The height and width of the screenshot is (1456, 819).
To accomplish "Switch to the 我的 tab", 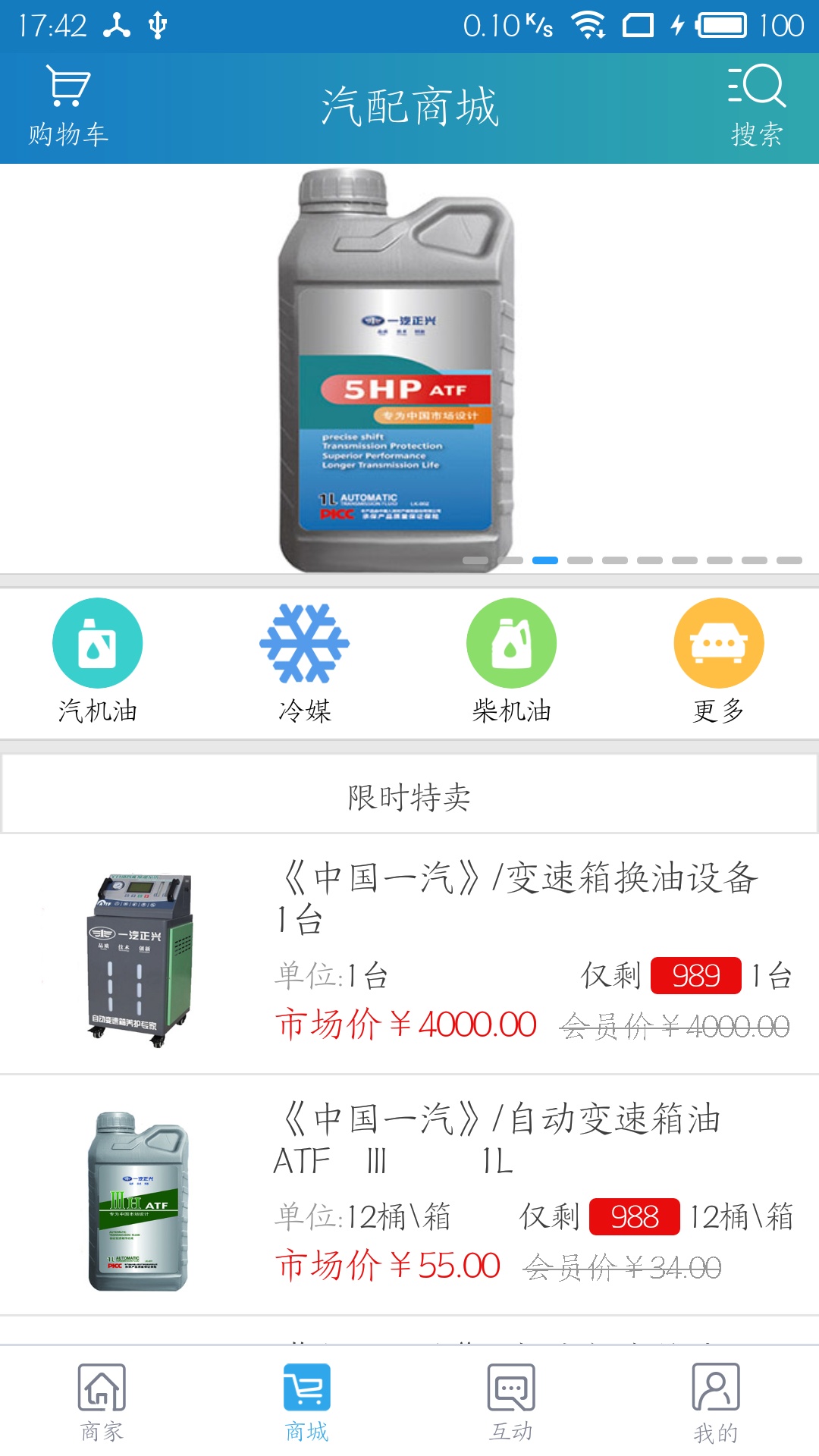I will [716, 1403].
